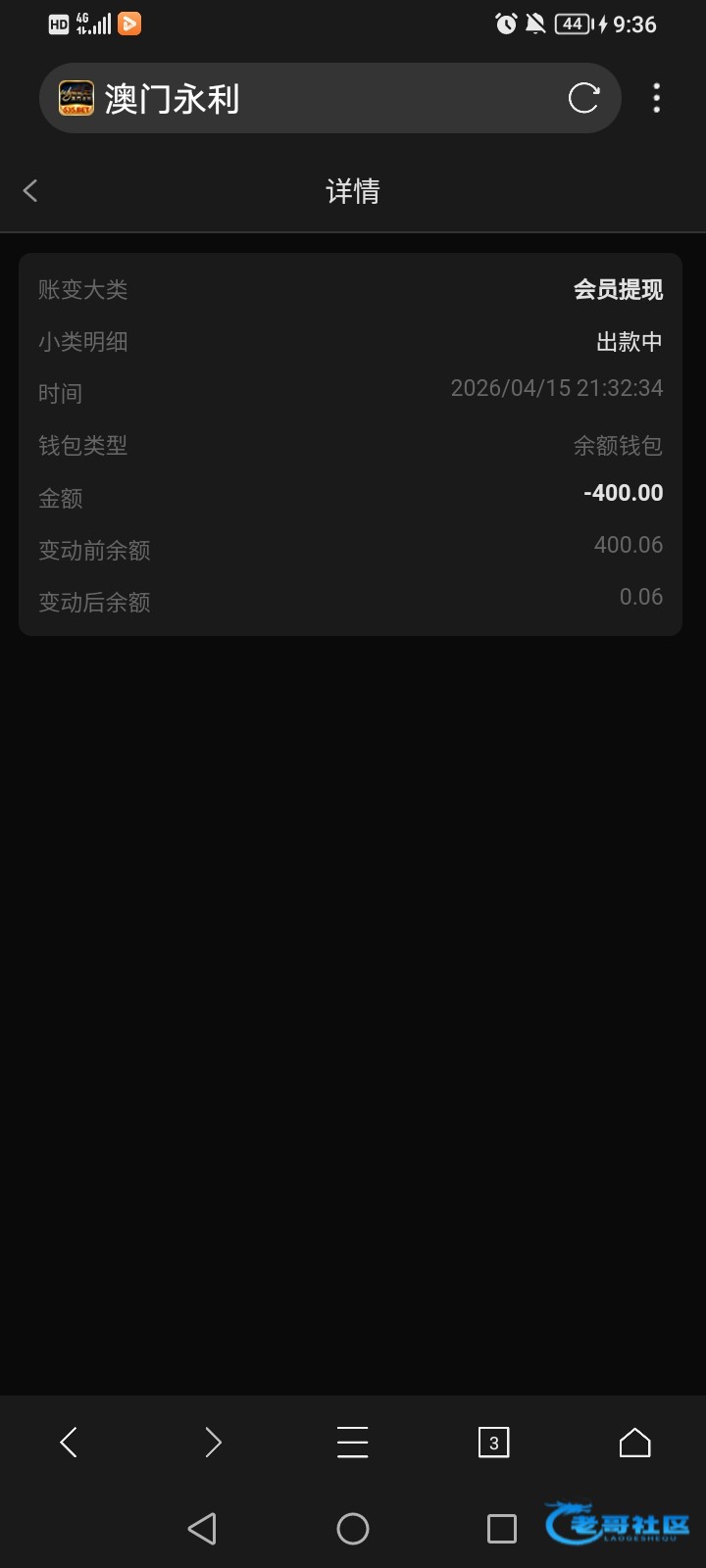
Task: Open the browser menu with three lines
Action: pos(352,1442)
